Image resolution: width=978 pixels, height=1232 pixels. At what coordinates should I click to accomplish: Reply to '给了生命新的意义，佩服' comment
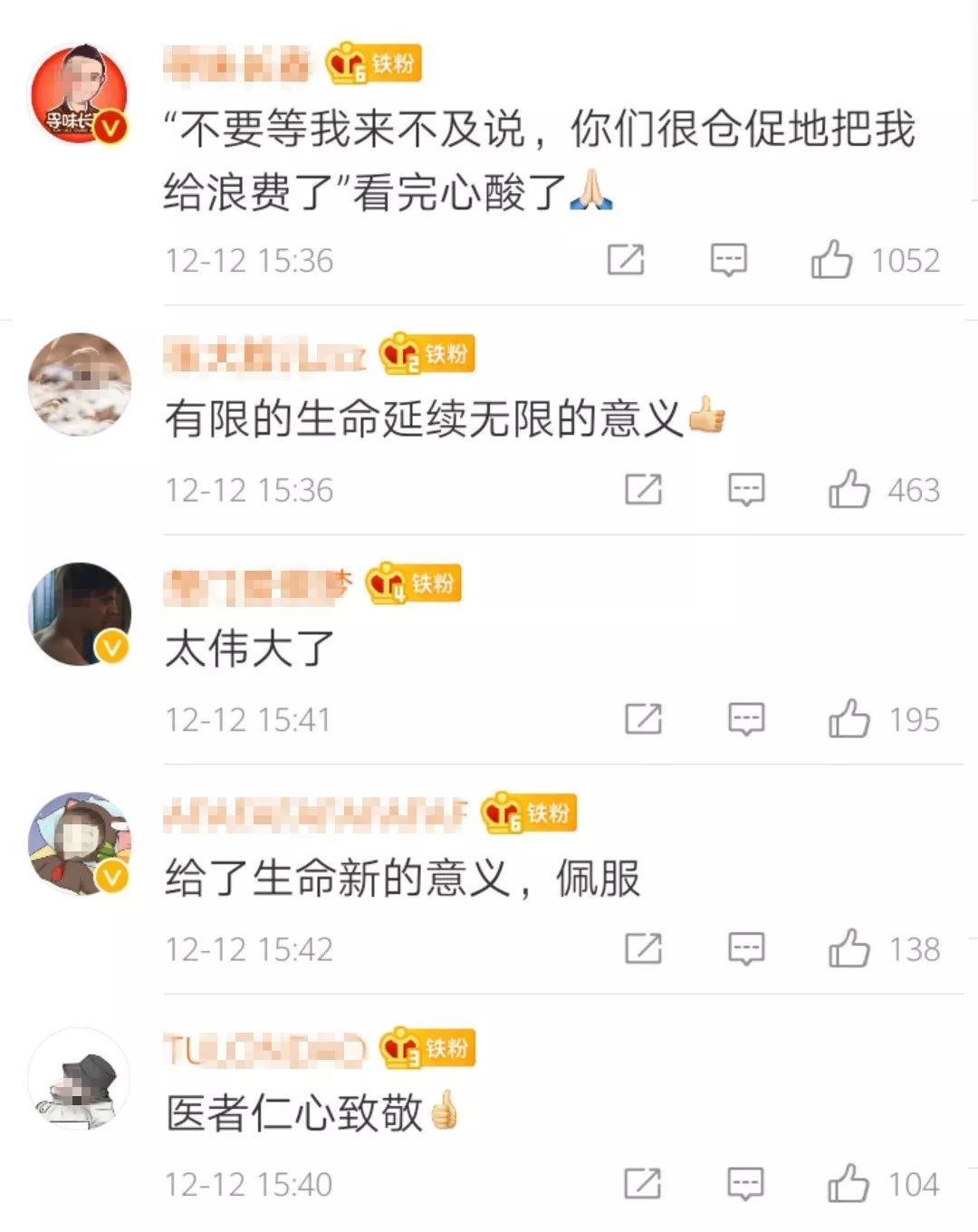(746, 948)
